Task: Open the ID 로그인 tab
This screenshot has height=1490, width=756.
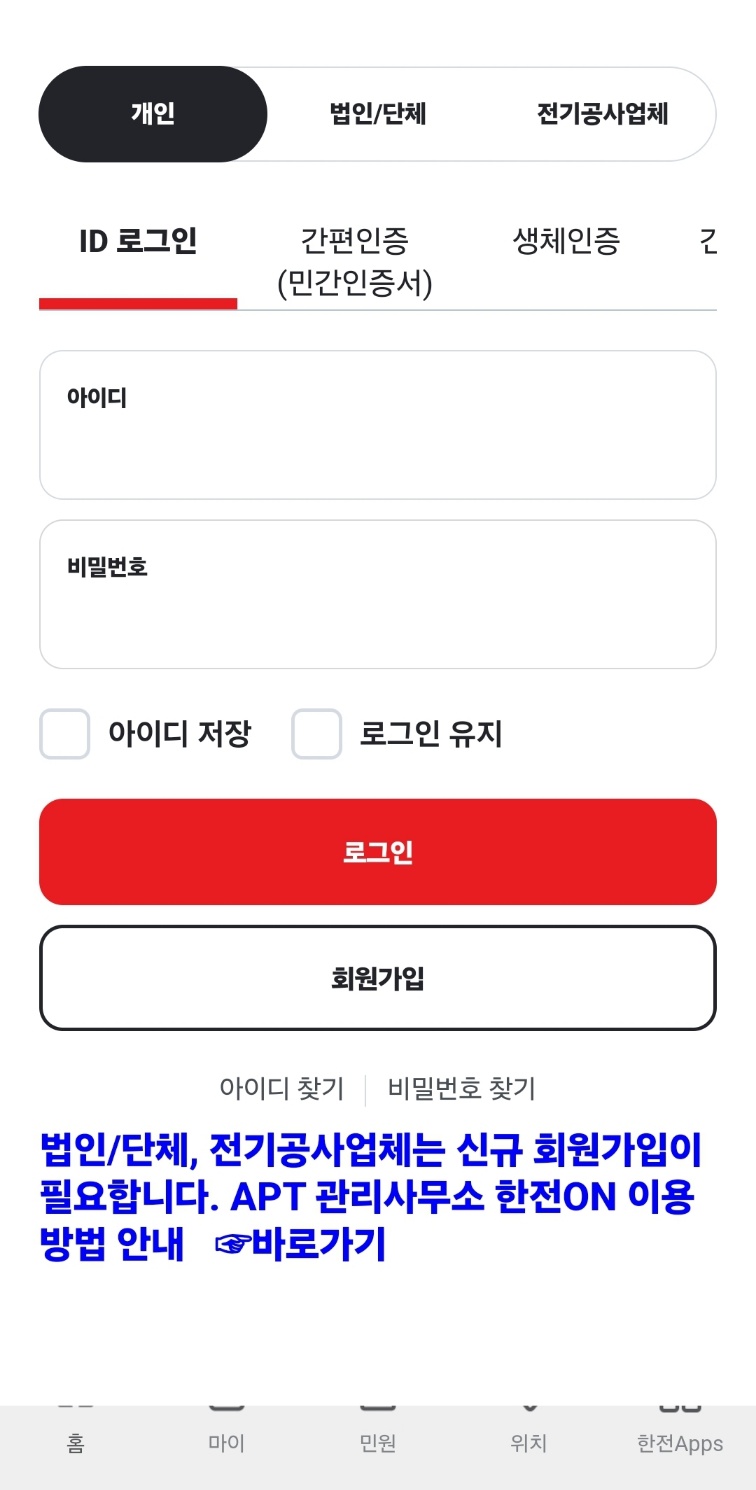Action: pyautogui.click(x=137, y=240)
